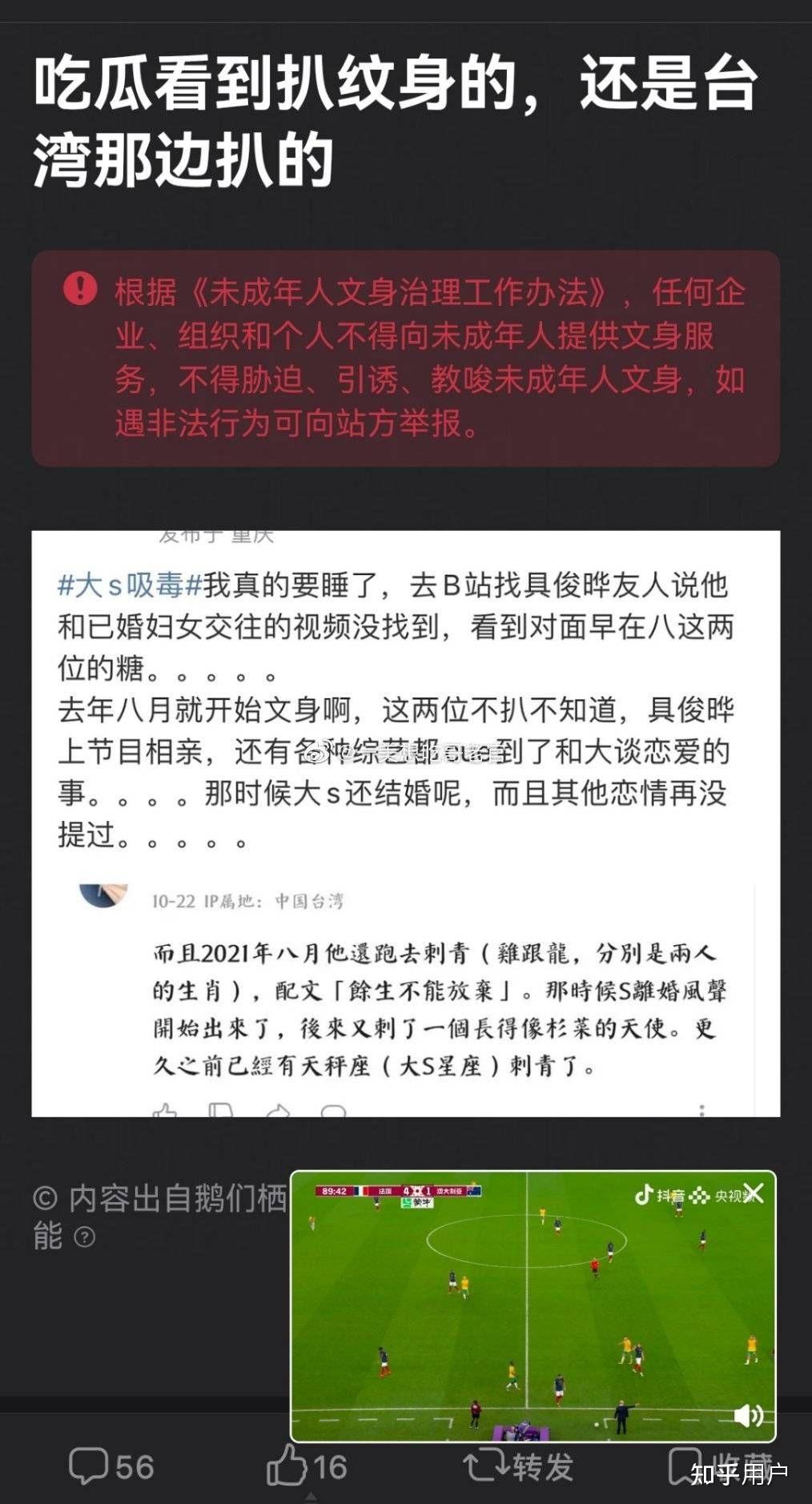Open the 56 comments
The height and width of the screenshot is (1504, 812).
111,1466
